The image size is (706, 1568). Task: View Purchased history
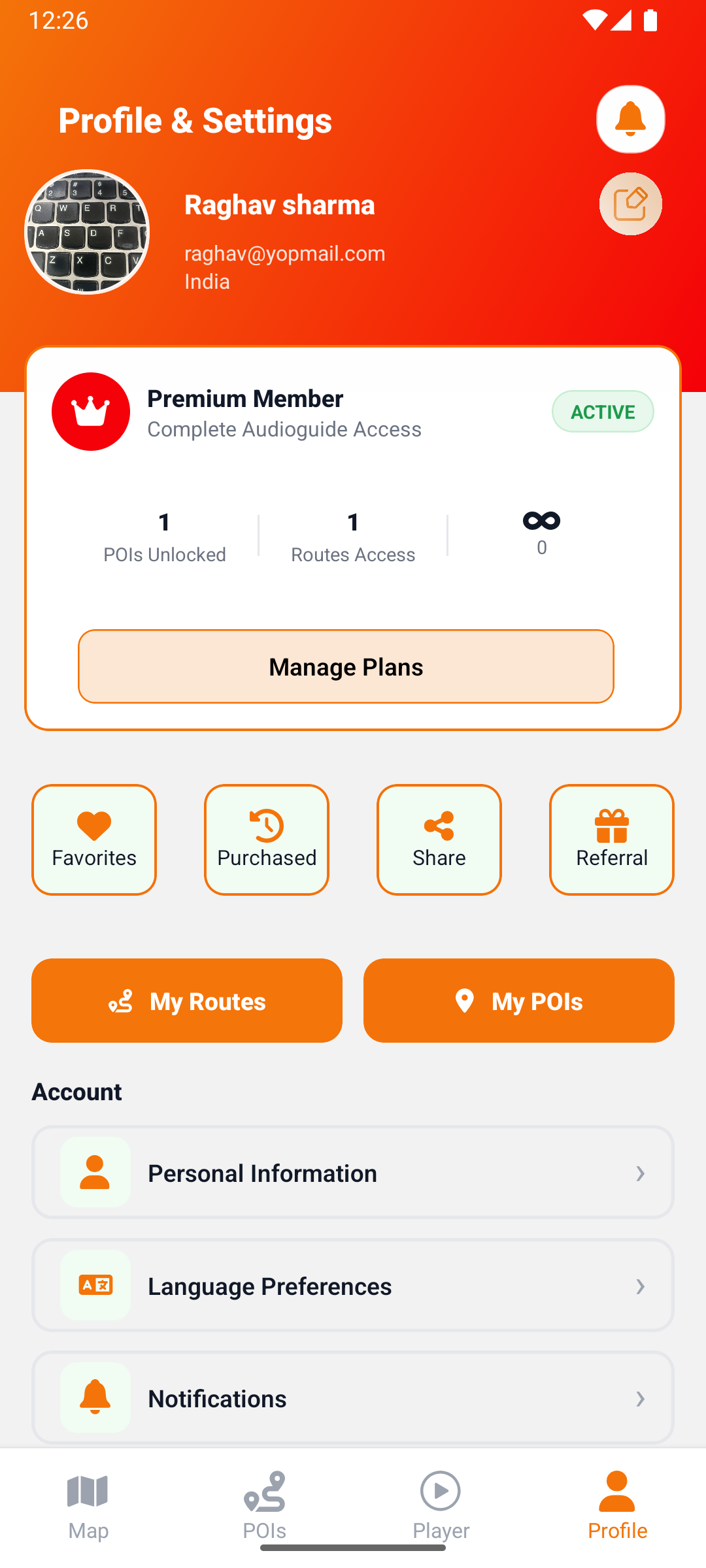coord(267,840)
